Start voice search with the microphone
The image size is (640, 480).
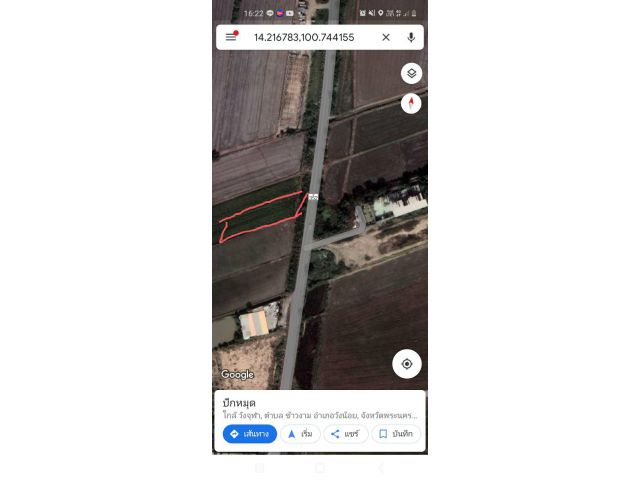(x=411, y=37)
